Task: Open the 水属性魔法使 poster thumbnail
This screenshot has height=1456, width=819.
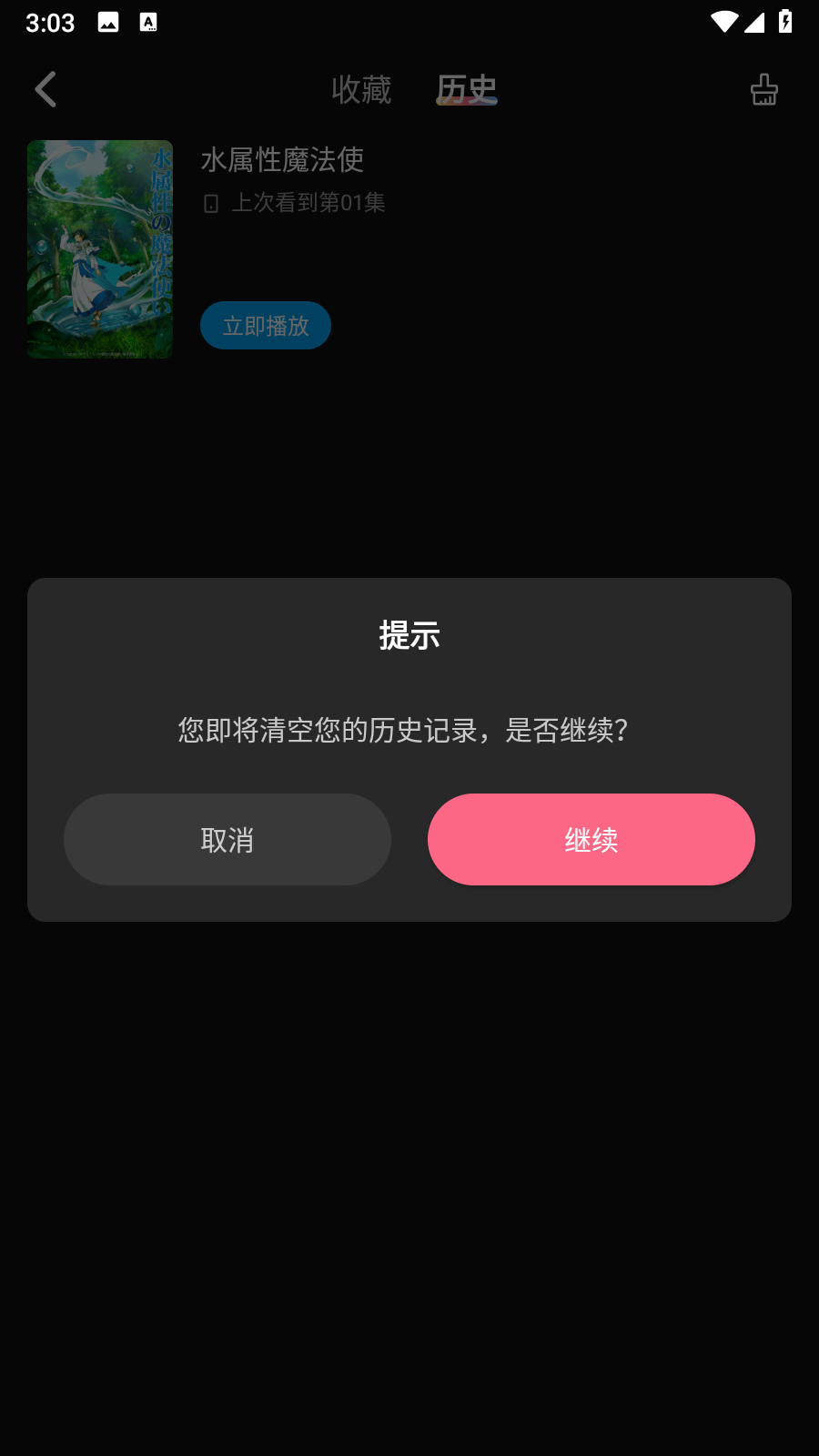Action: click(x=99, y=248)
